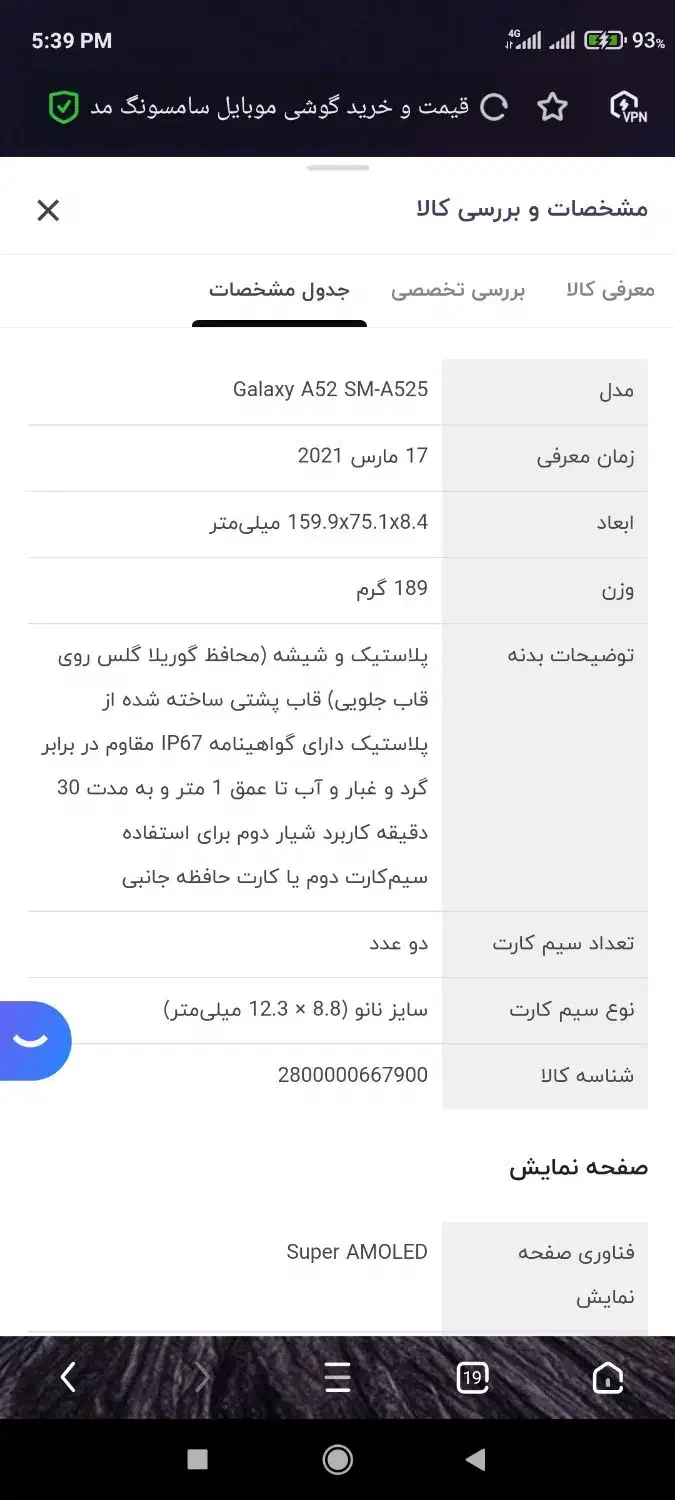Go back in the browser toolbar
Viewport: 675px width, 1500px height.
point(67,1378)
